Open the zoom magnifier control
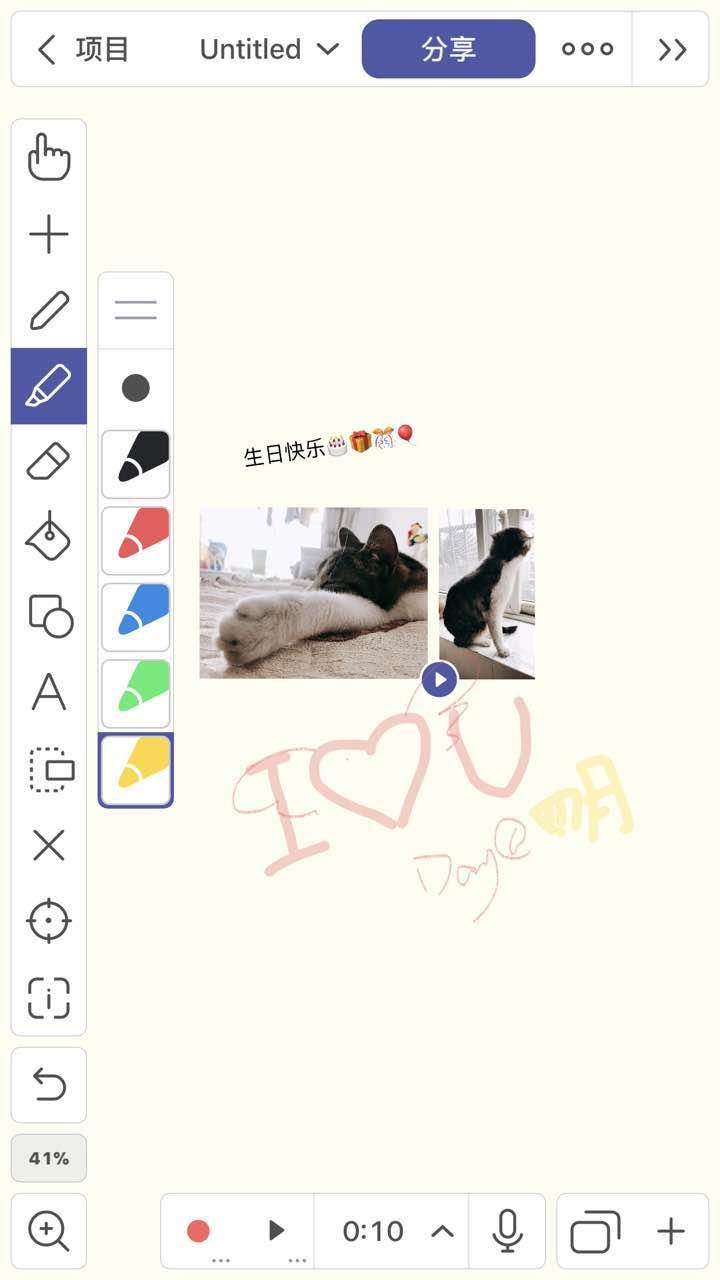This screenshot has height=1280, width=720. [x=49, y=1231]
